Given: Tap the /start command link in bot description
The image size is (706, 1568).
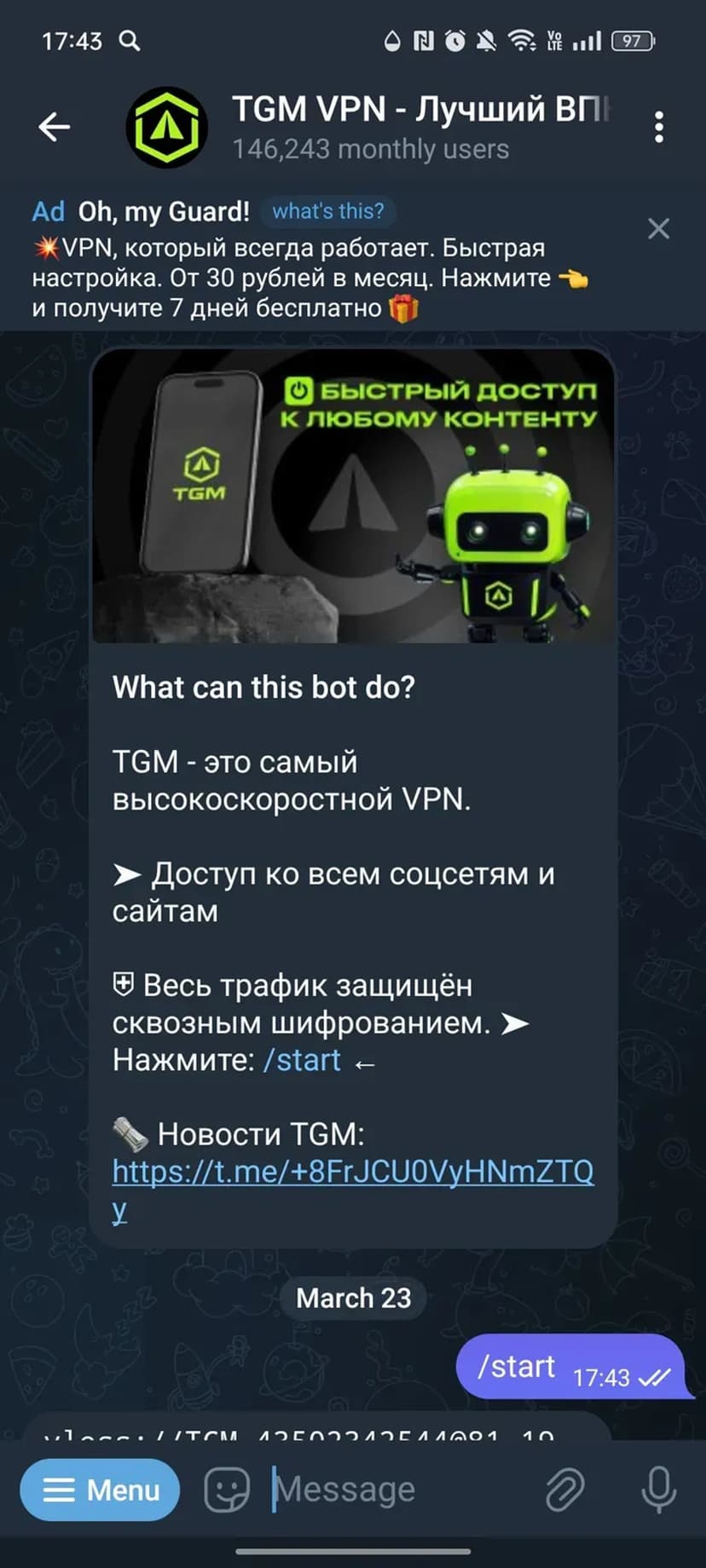Looking at the screenshot, I should (303, 1060).
